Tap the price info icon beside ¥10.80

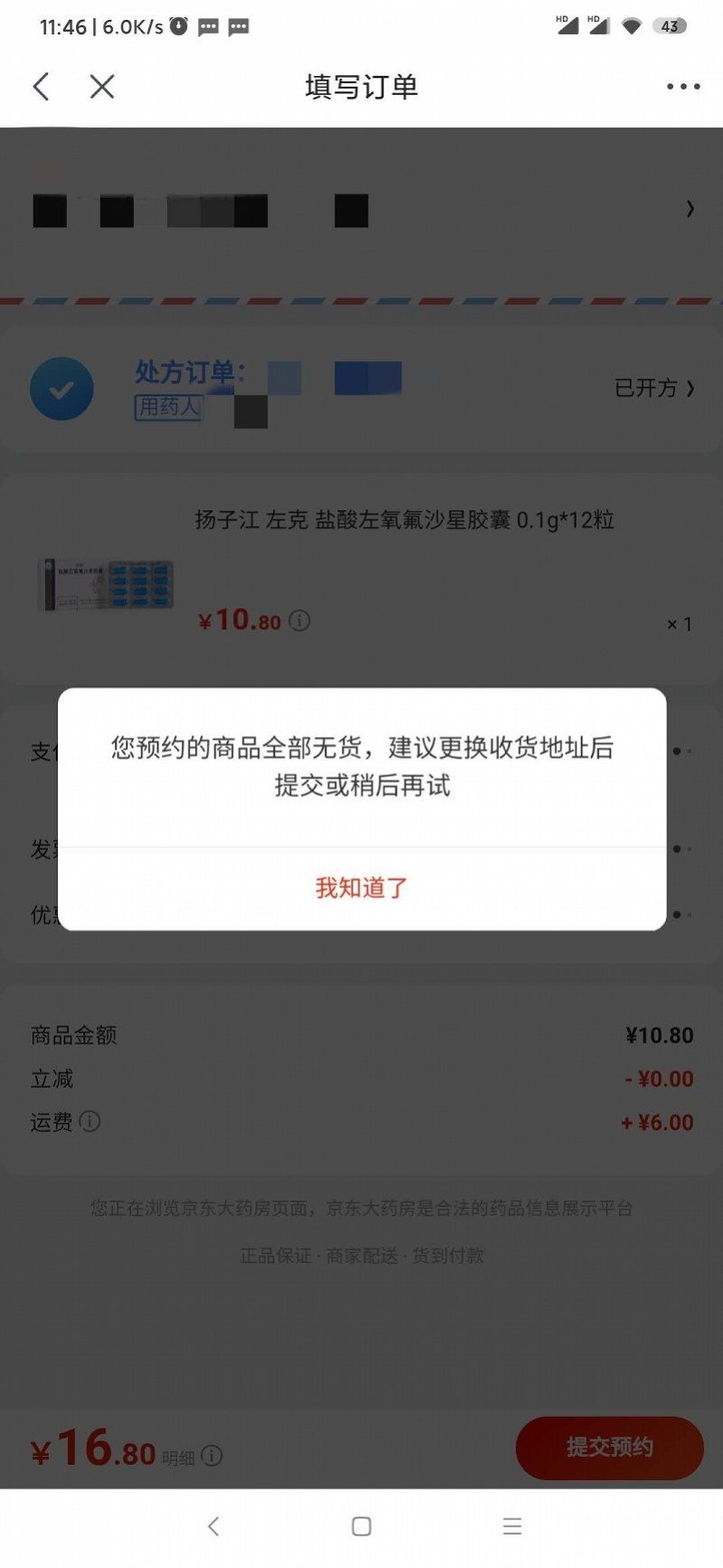299,621
